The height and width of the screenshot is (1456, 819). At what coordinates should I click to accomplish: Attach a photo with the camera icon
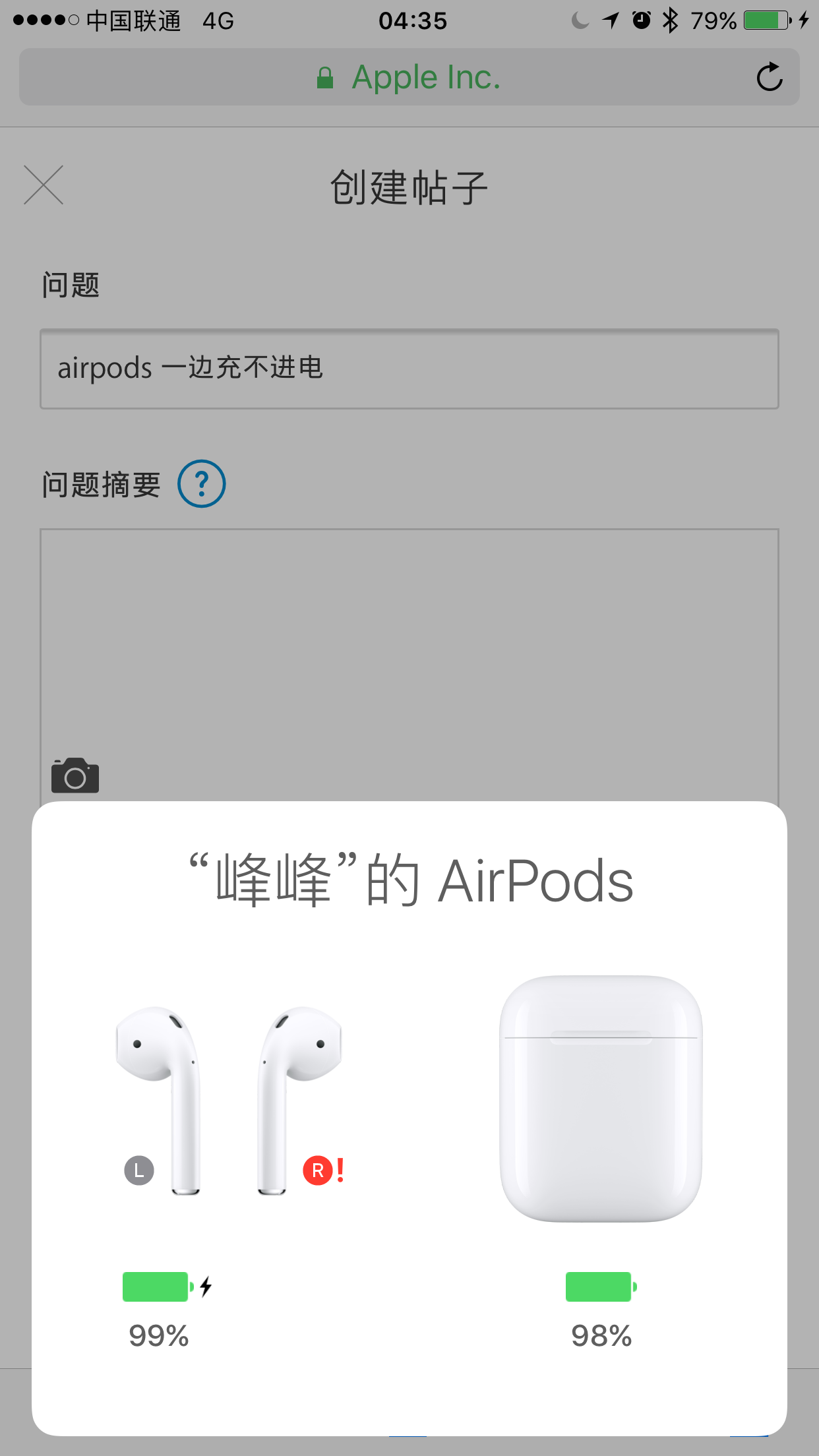tap(75, 775)
